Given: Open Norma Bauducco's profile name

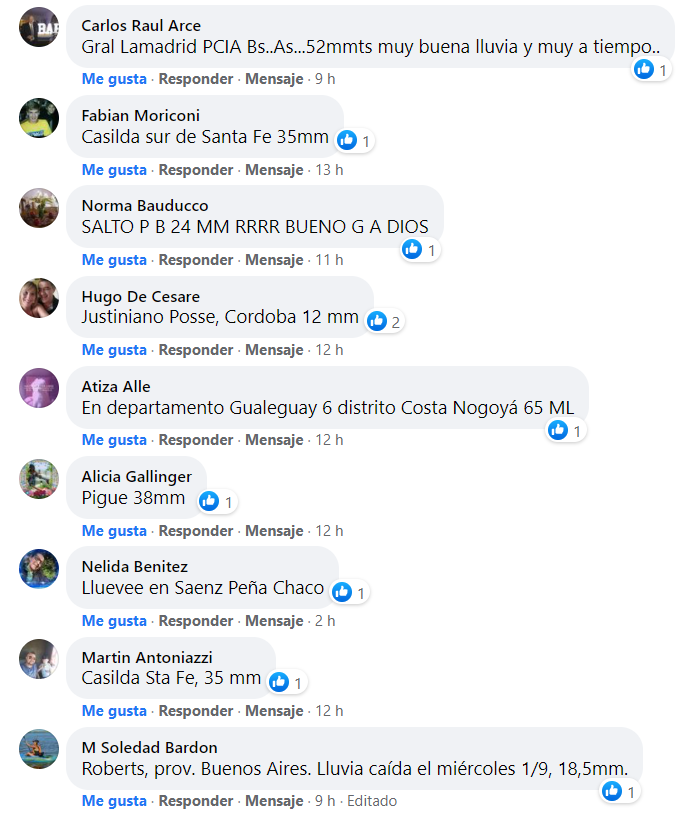Looking at the screenshot, I should [x=145, y=206].
